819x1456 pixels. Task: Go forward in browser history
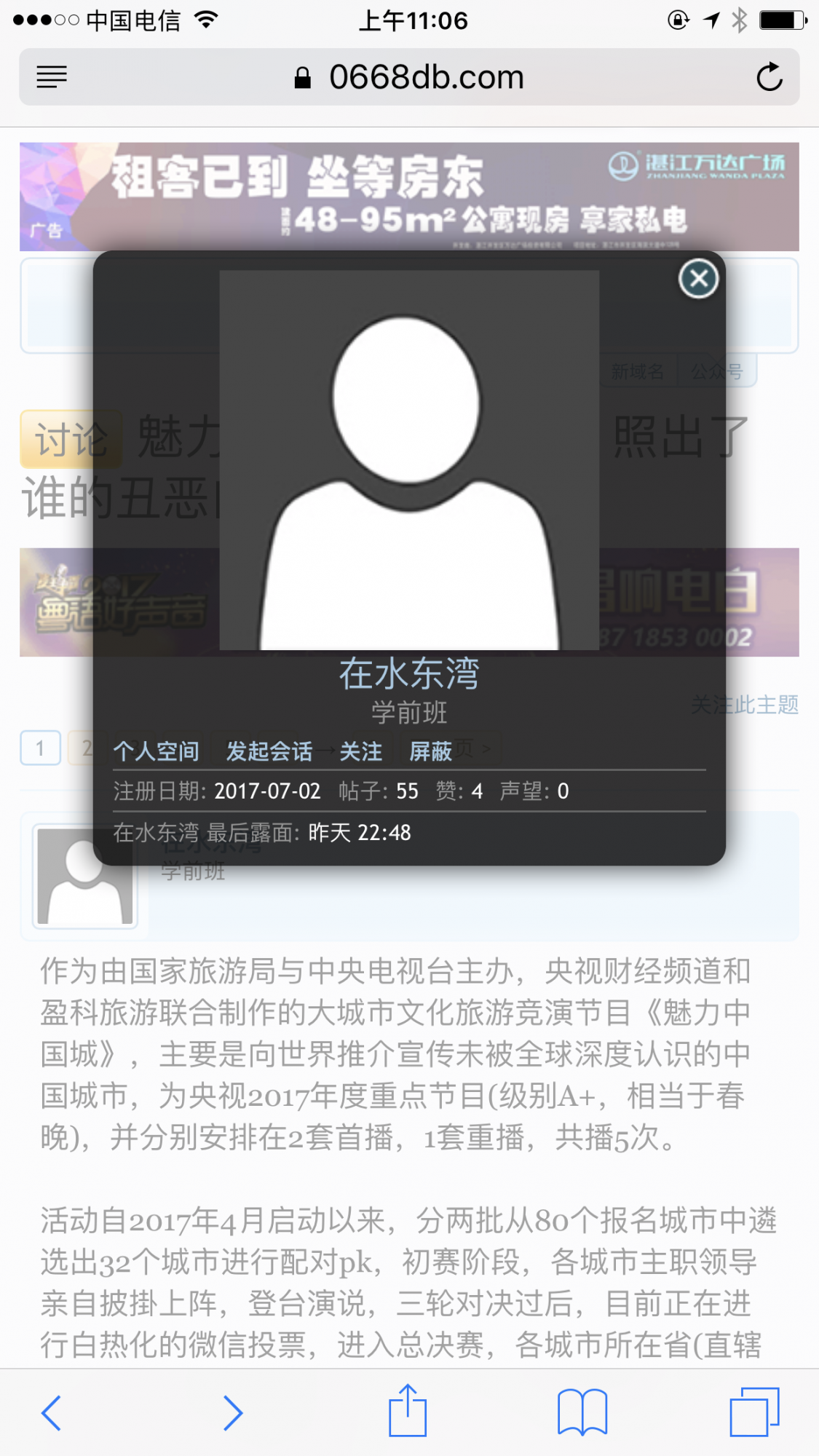tap(232, 1413)
